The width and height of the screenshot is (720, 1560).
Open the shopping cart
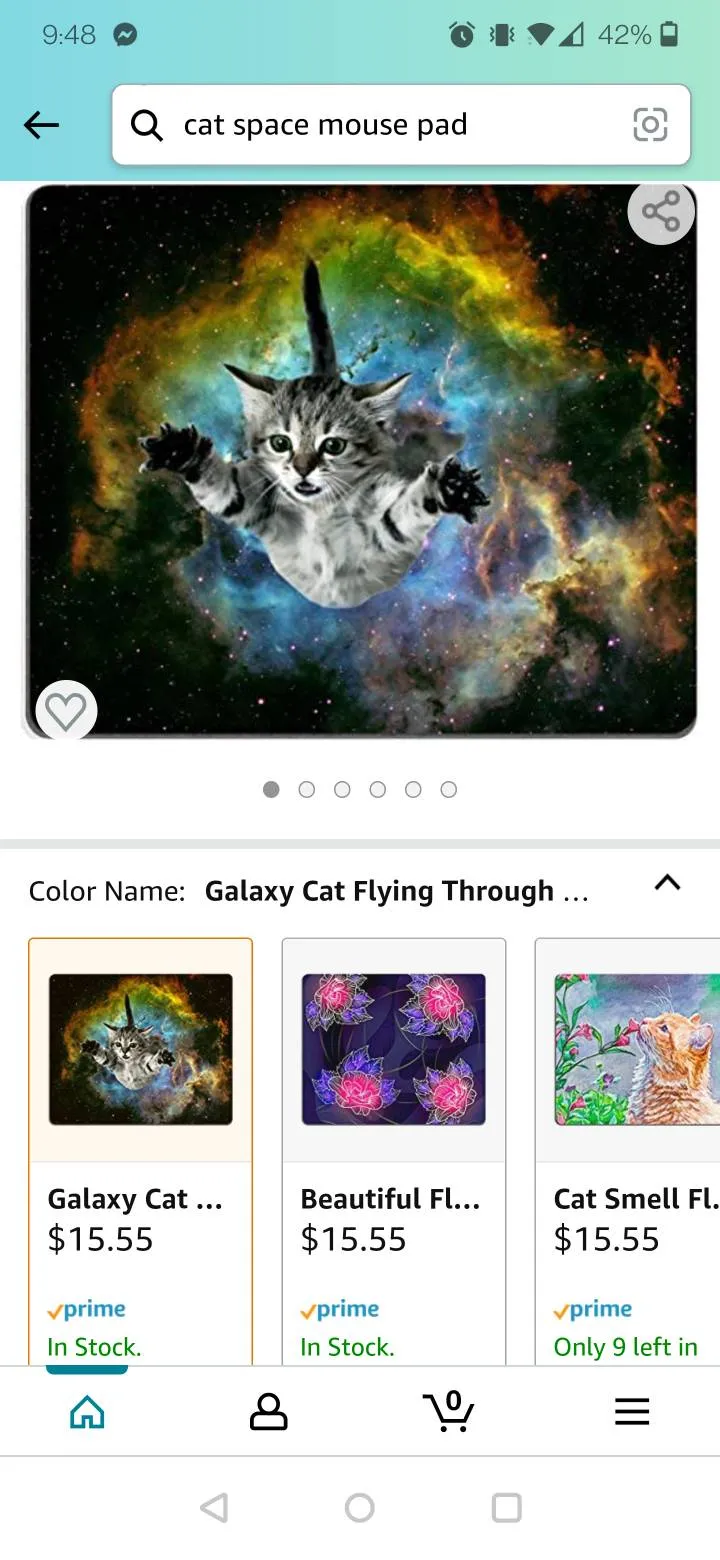(x=449, y=1411)
